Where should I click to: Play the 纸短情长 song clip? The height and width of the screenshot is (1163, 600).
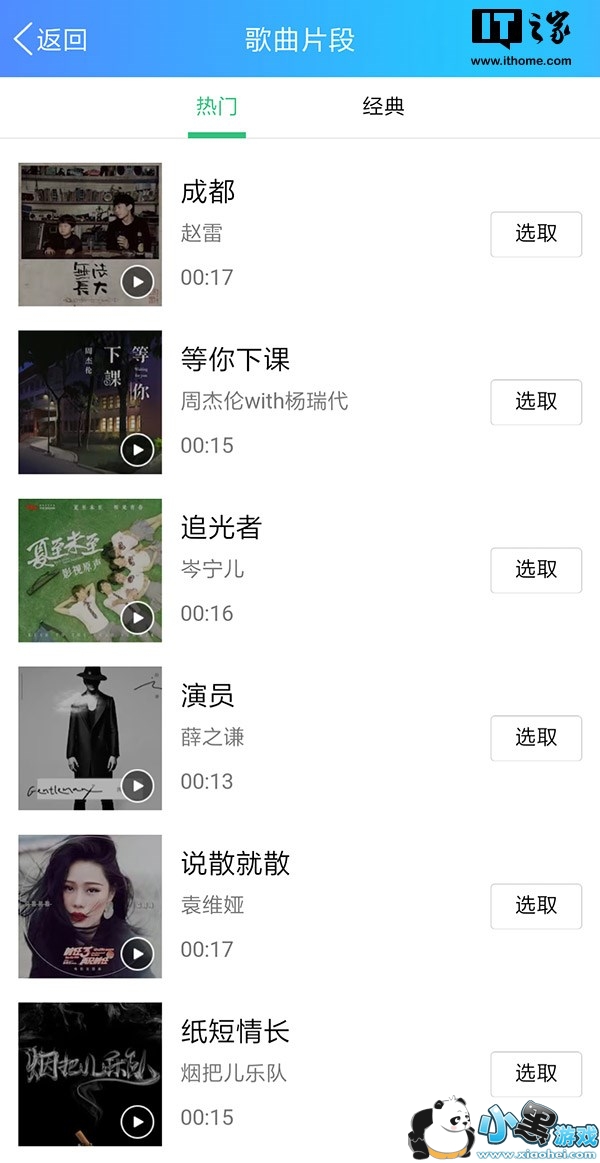coord(137,1123)
